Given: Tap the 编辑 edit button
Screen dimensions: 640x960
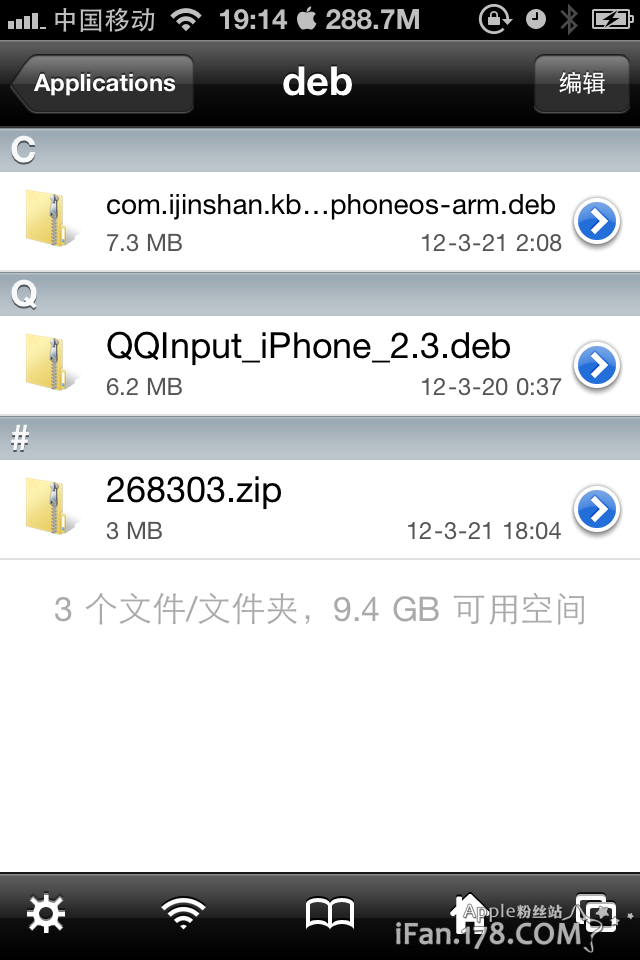Looking at the screenshot, I should pos(581,83).
